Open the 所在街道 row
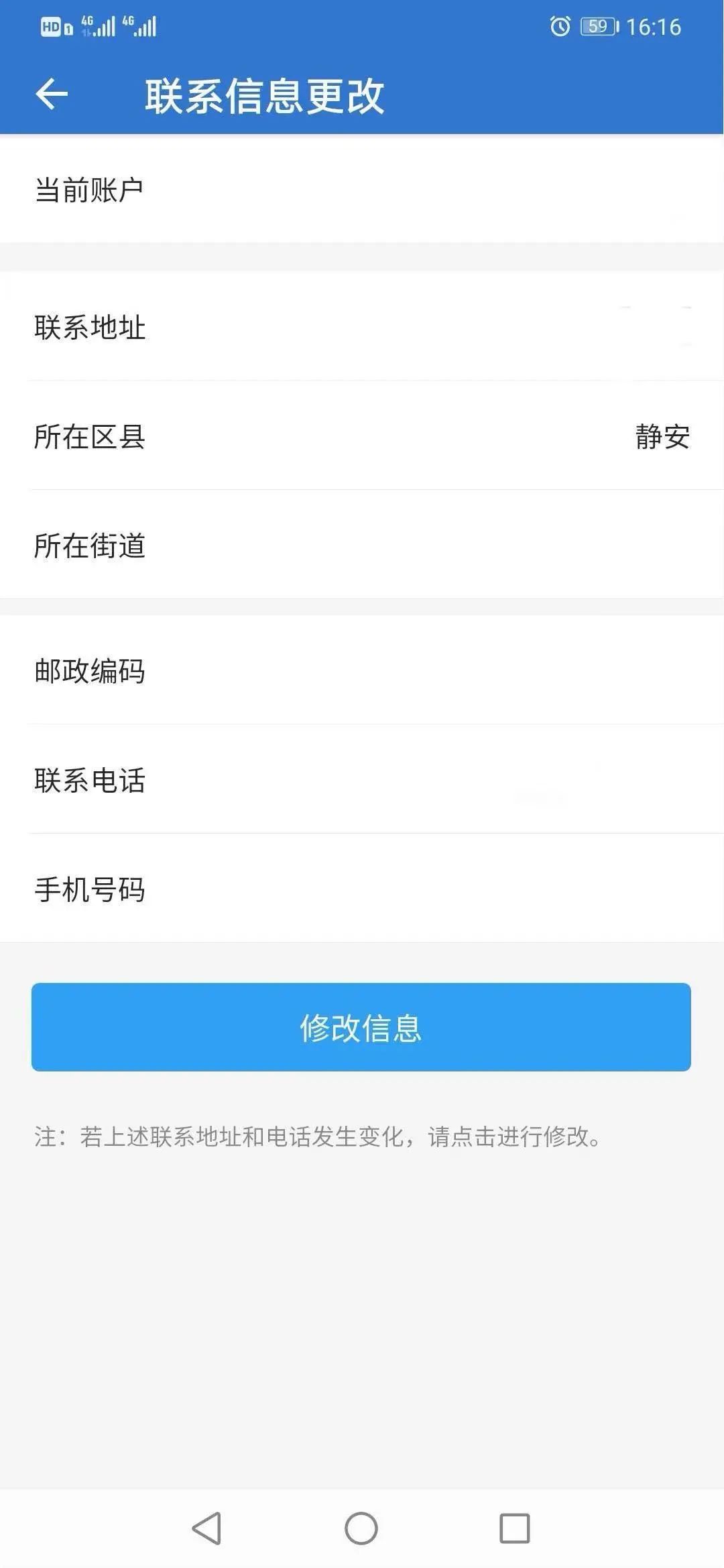The width and height of the screenshot is (724, 1568). point(362,545)
